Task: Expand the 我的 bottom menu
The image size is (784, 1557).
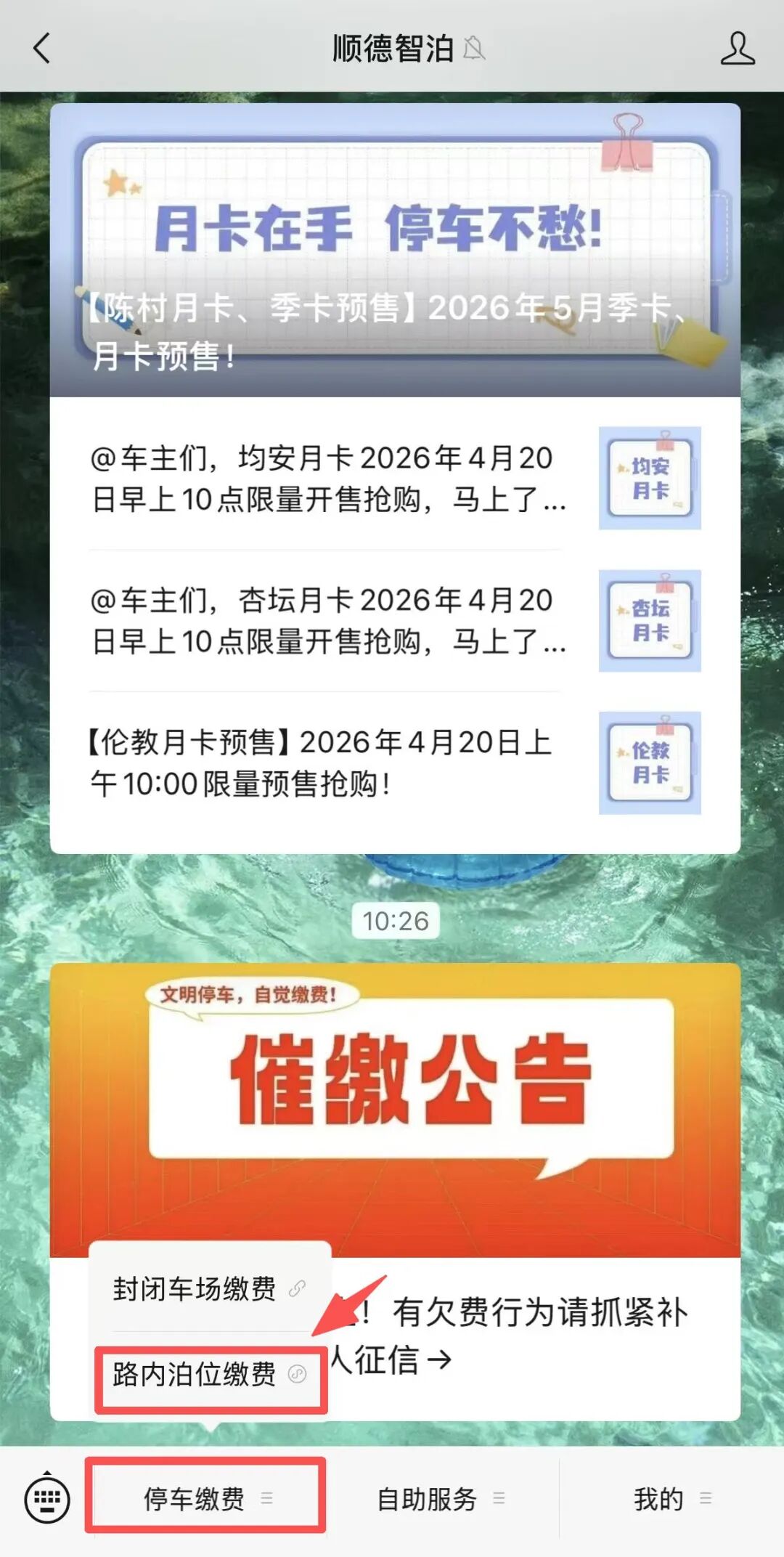Action: pos(672,1498)
